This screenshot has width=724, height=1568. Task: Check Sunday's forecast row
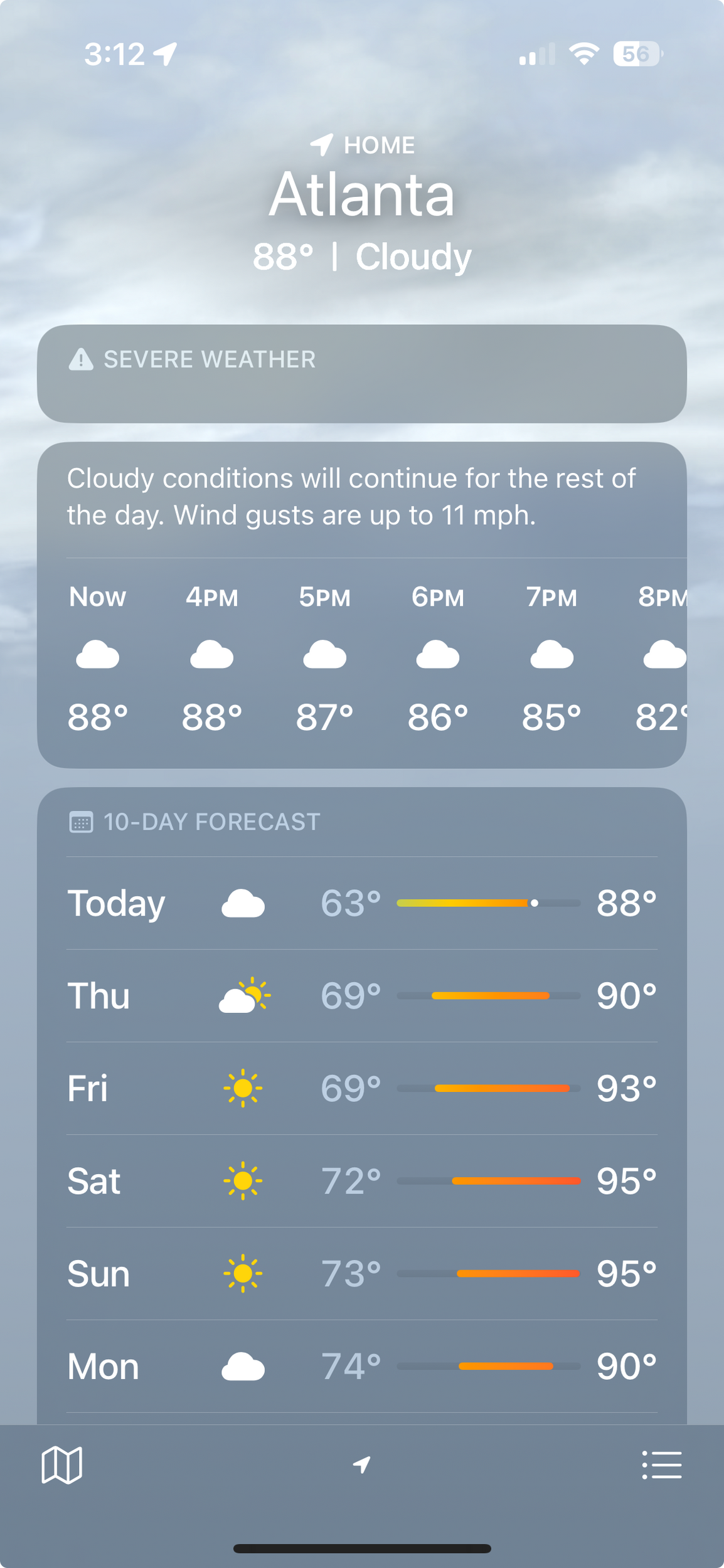point(361,1274)
